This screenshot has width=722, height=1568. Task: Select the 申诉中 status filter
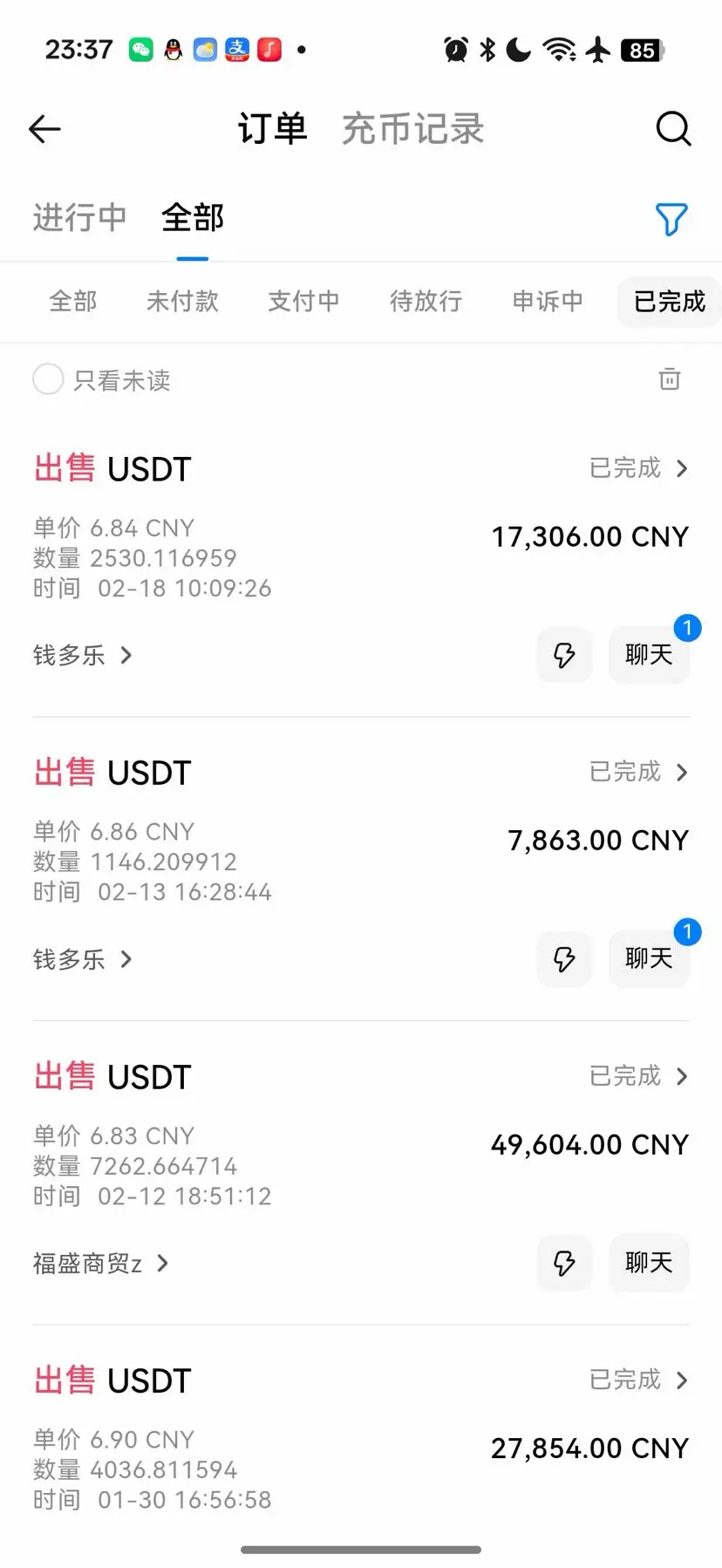pos(548,302)
